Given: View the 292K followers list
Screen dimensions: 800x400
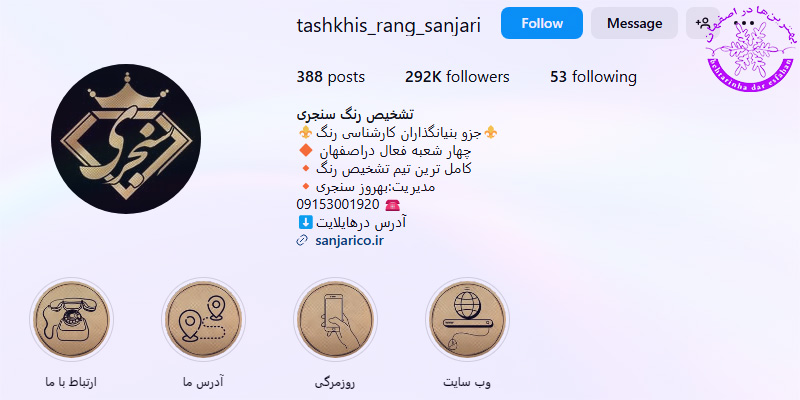Looking at the screenshot, I should (x=457, y=77).
